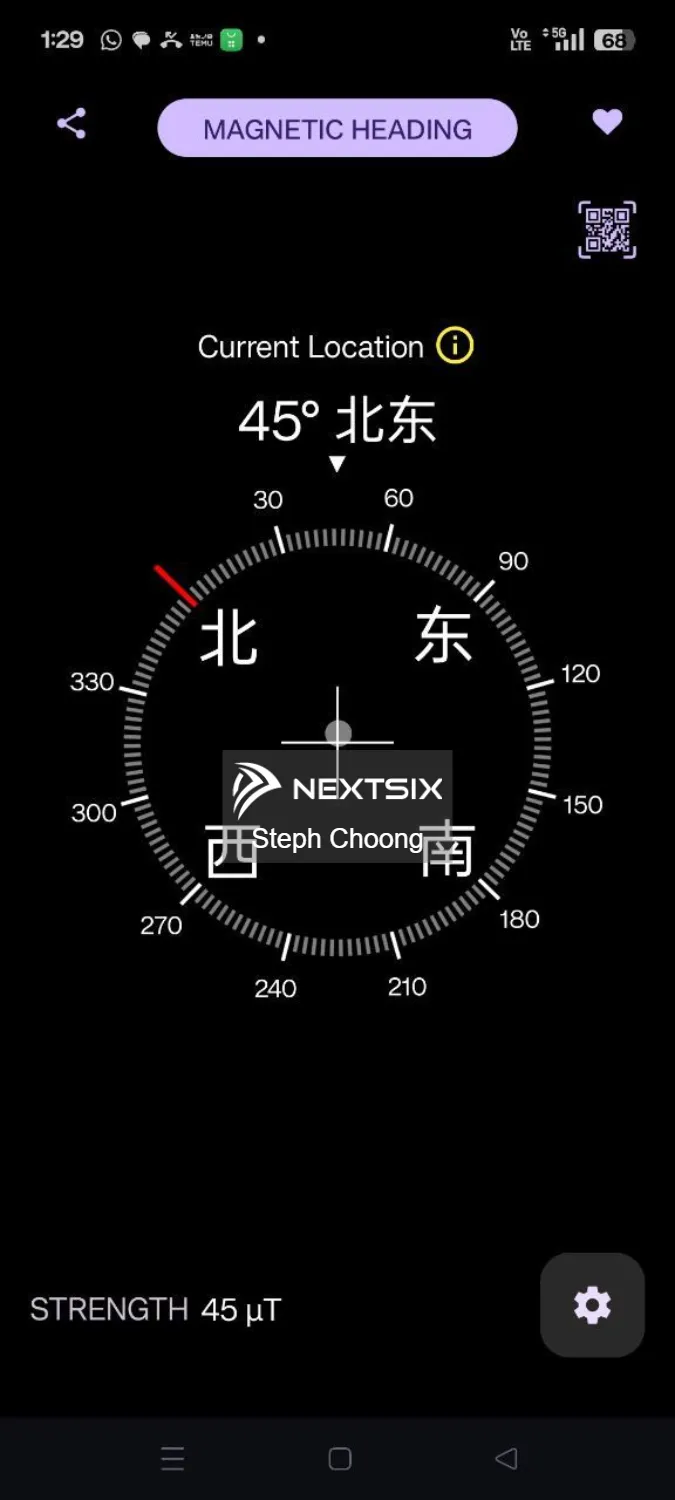Go to the home screen

340,1459
